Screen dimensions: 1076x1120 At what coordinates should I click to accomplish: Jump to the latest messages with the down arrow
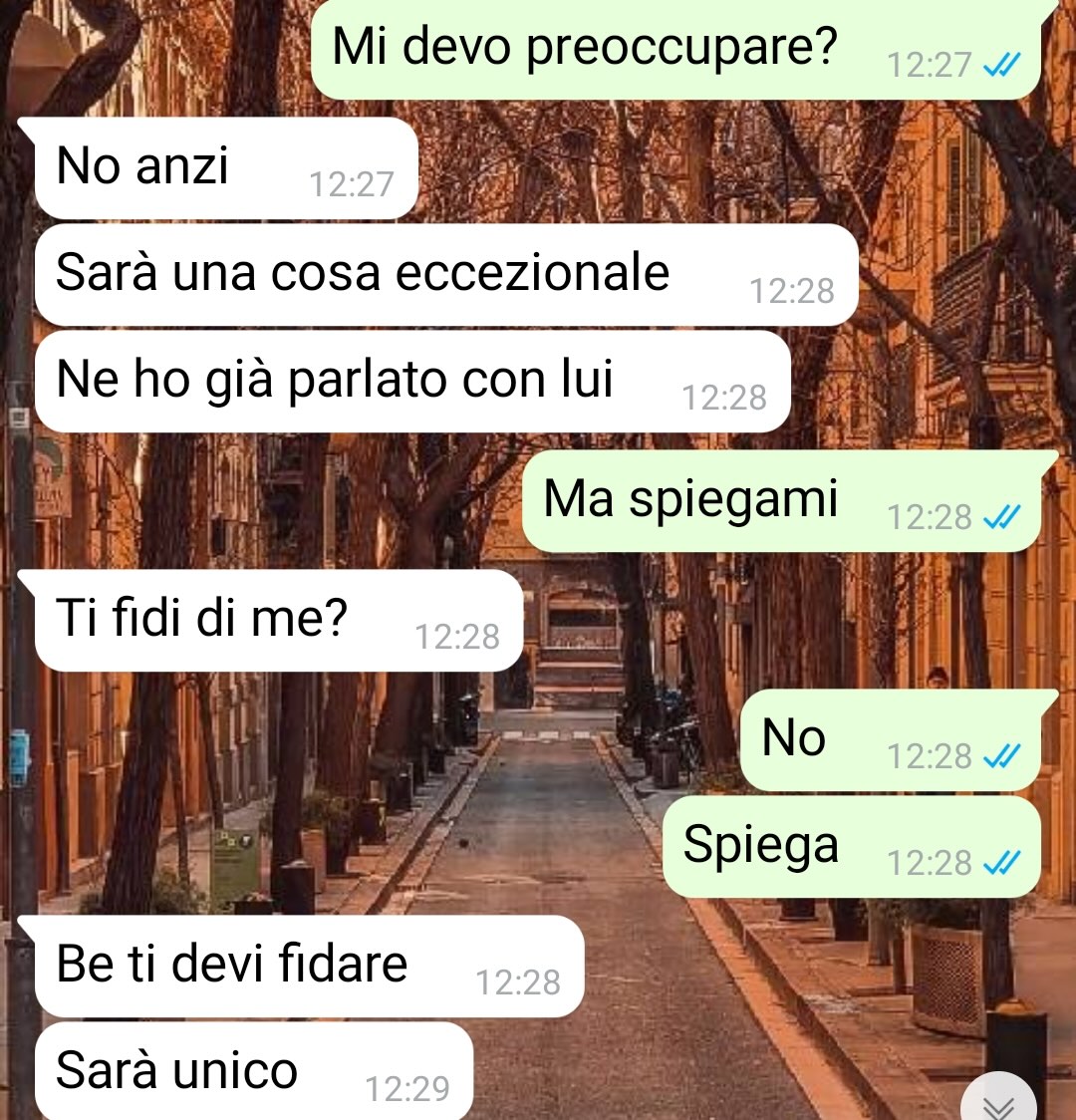[x=999, y=1103]
